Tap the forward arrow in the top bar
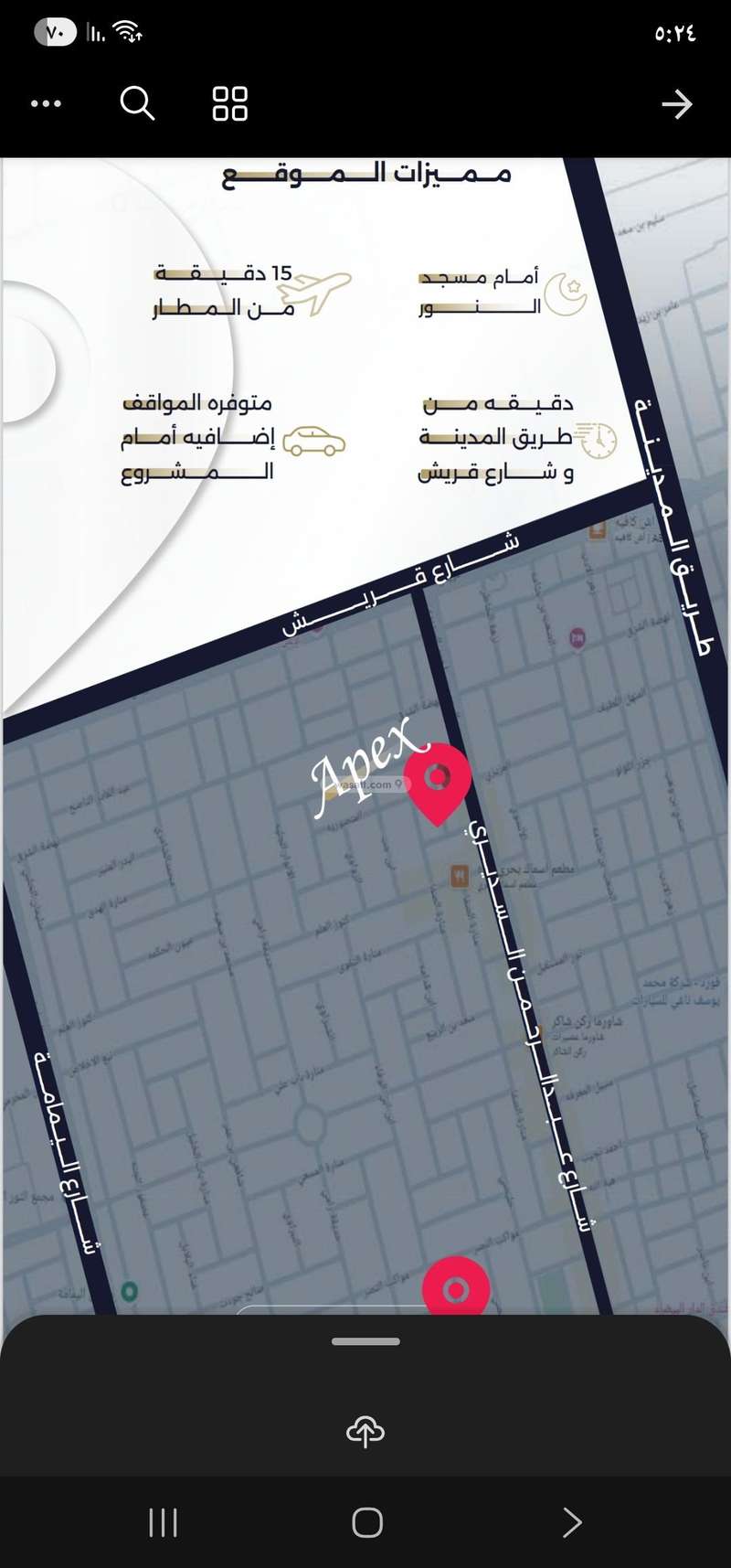The height and width of the screenshot is (1568, 731). pyautogui.click(x=676, y=104)
